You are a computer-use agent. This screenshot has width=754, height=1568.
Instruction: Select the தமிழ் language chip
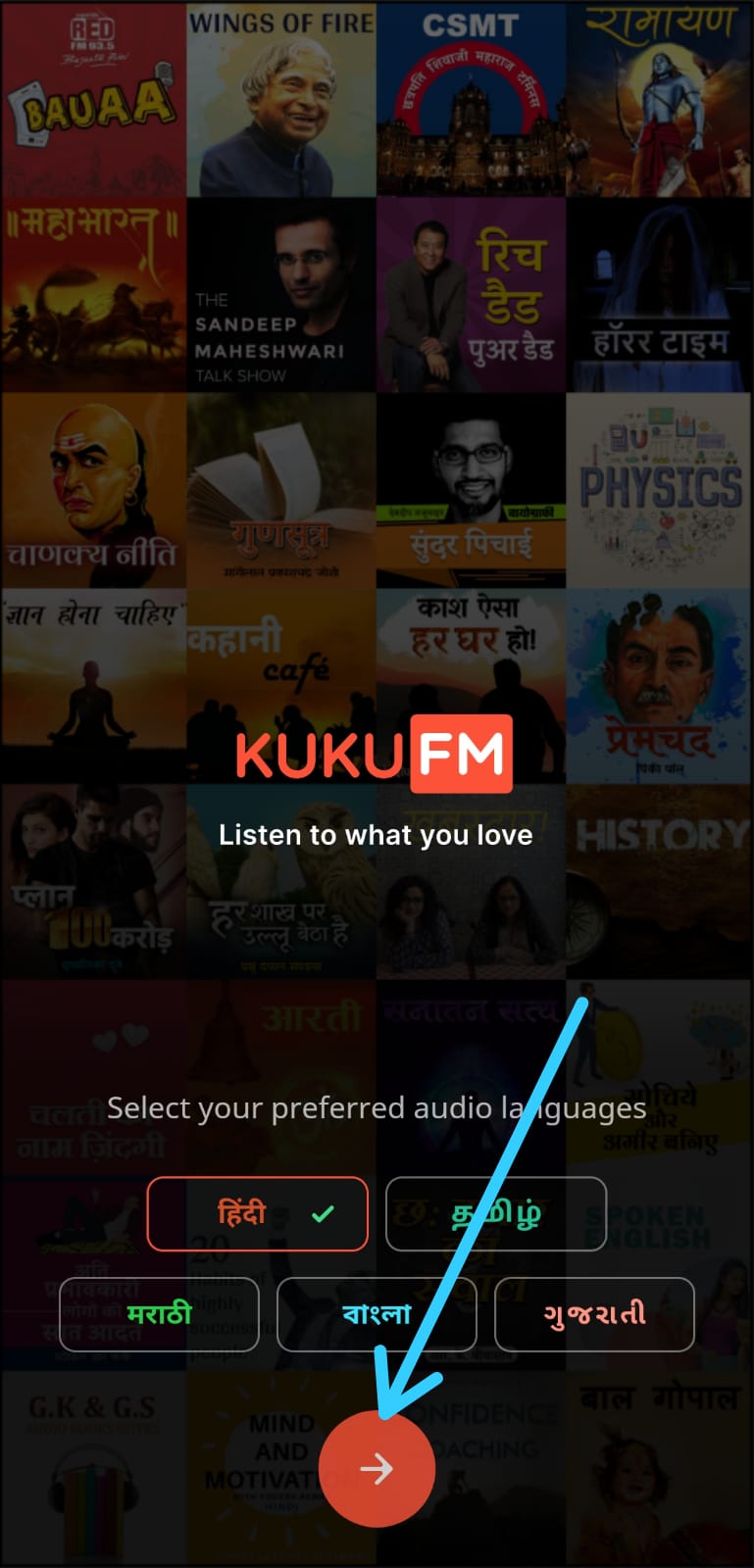[x=496, y=1214]
